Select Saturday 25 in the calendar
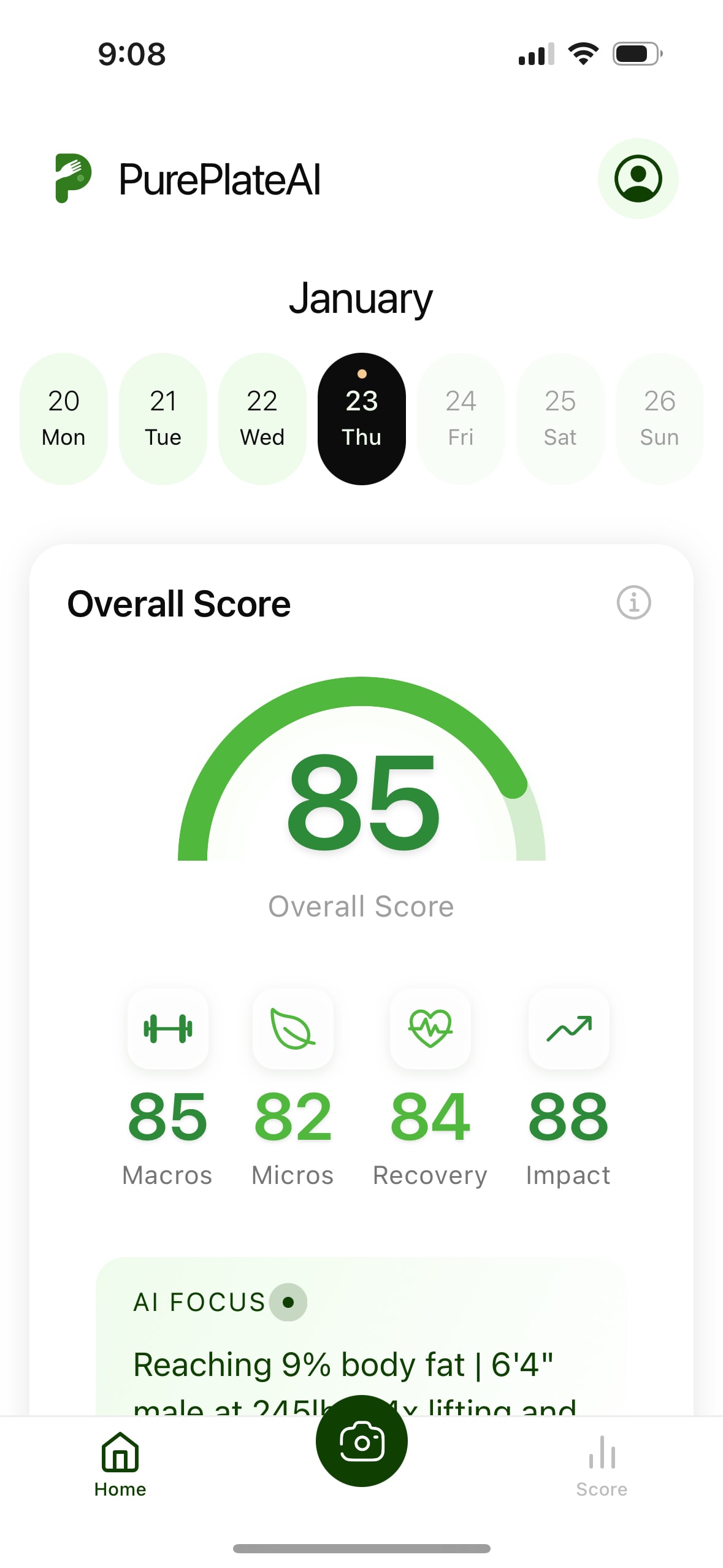 [x=560, y=418]
